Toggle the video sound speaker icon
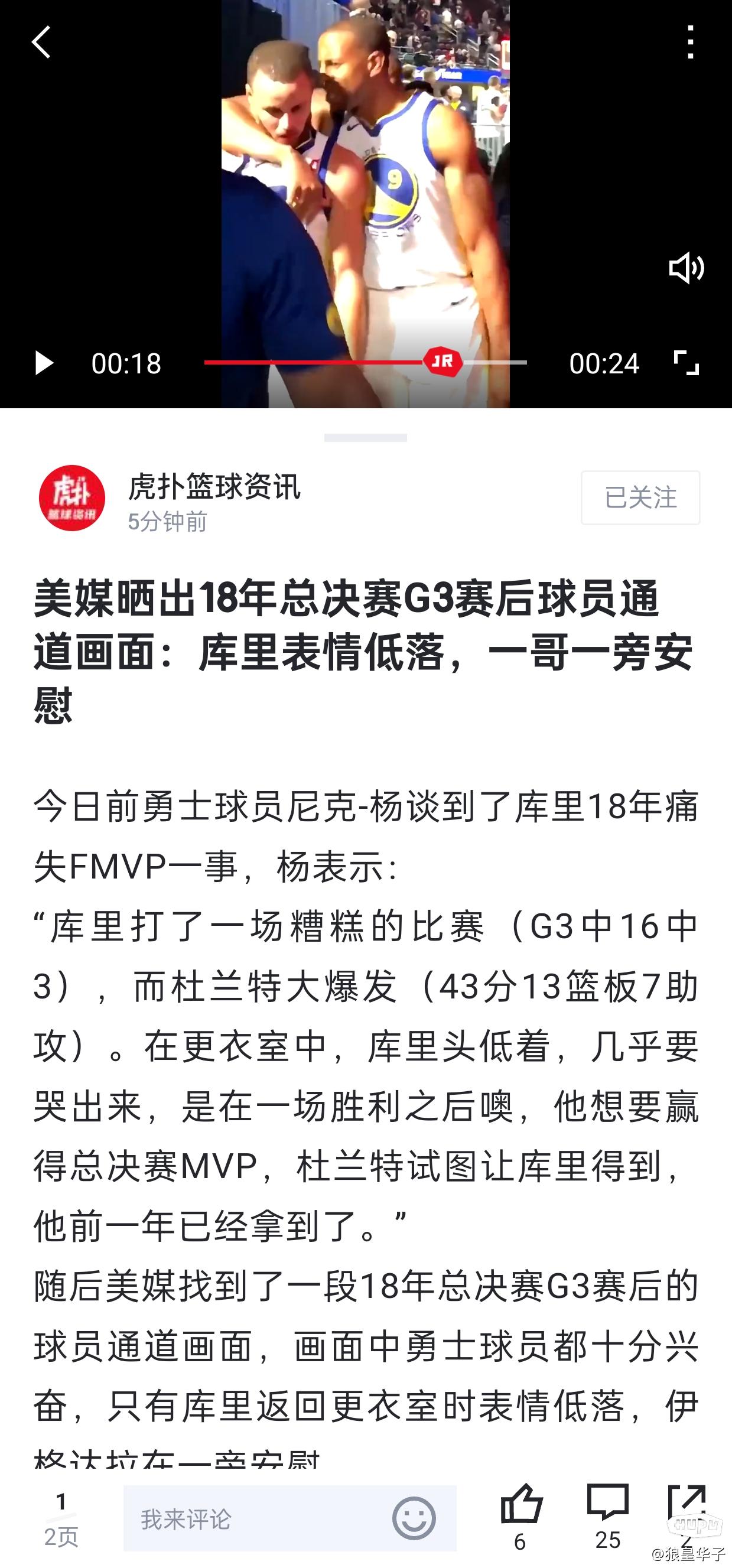 tap(687, 267)
